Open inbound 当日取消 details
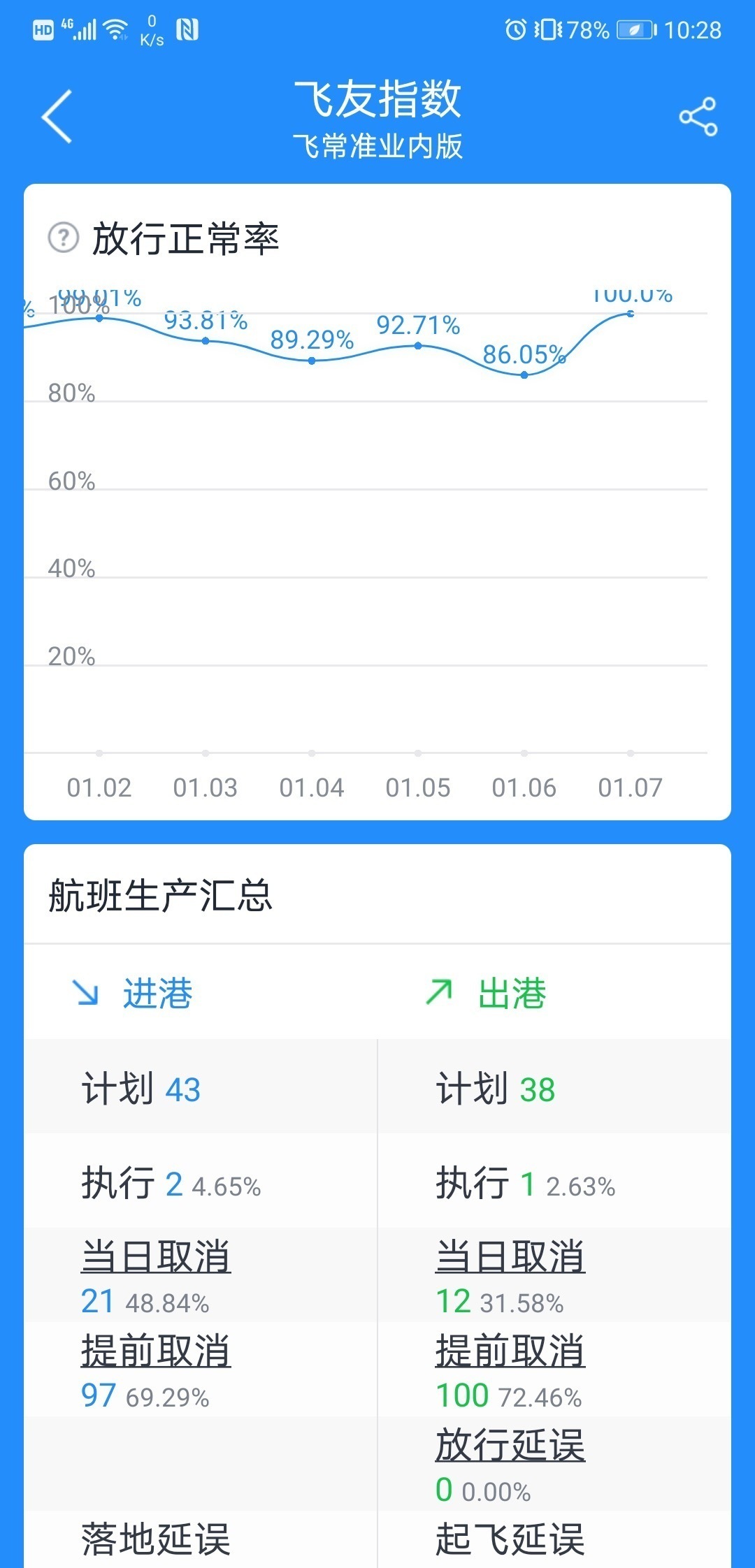 157,1255
